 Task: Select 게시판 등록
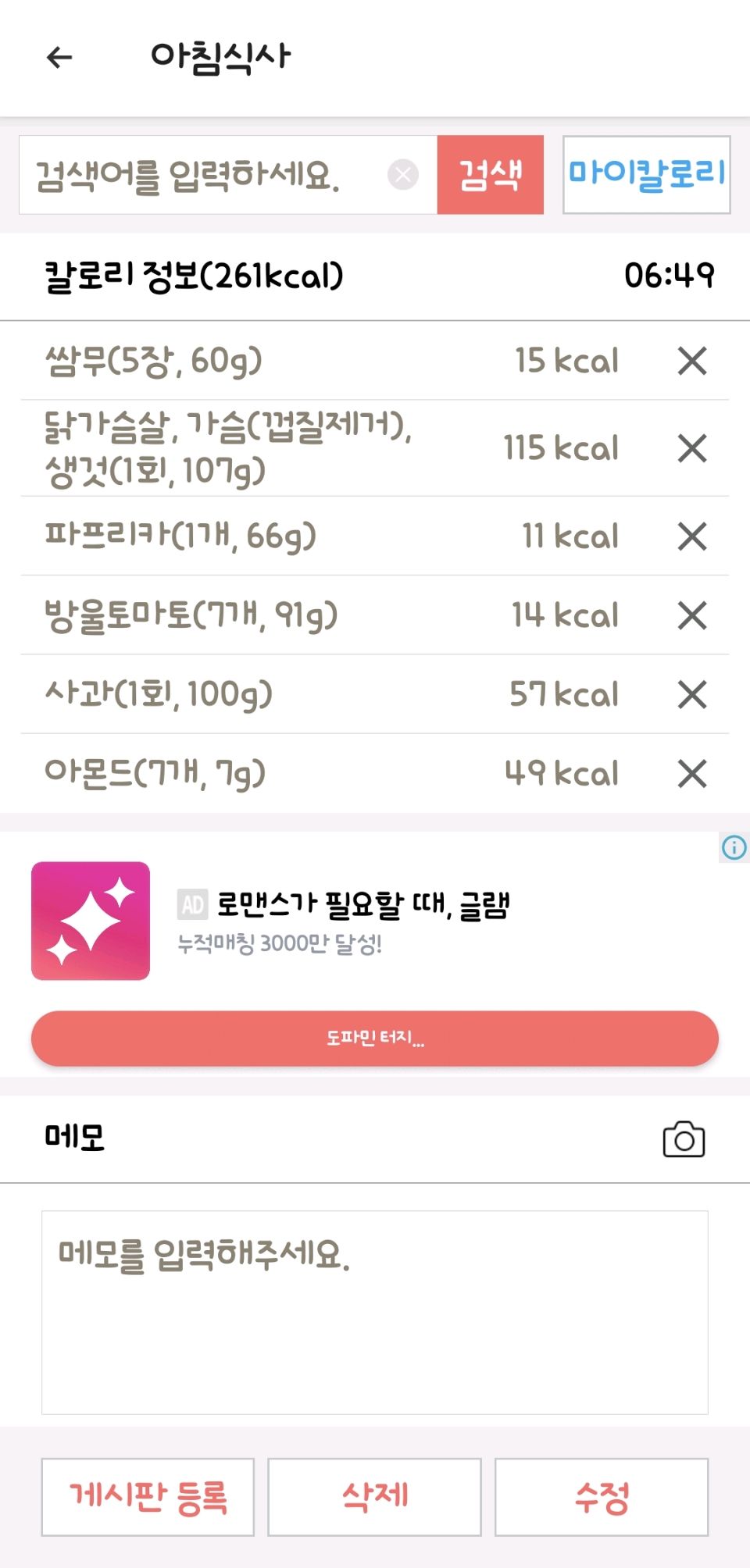pyautogui.click(x=148, y=1497)
